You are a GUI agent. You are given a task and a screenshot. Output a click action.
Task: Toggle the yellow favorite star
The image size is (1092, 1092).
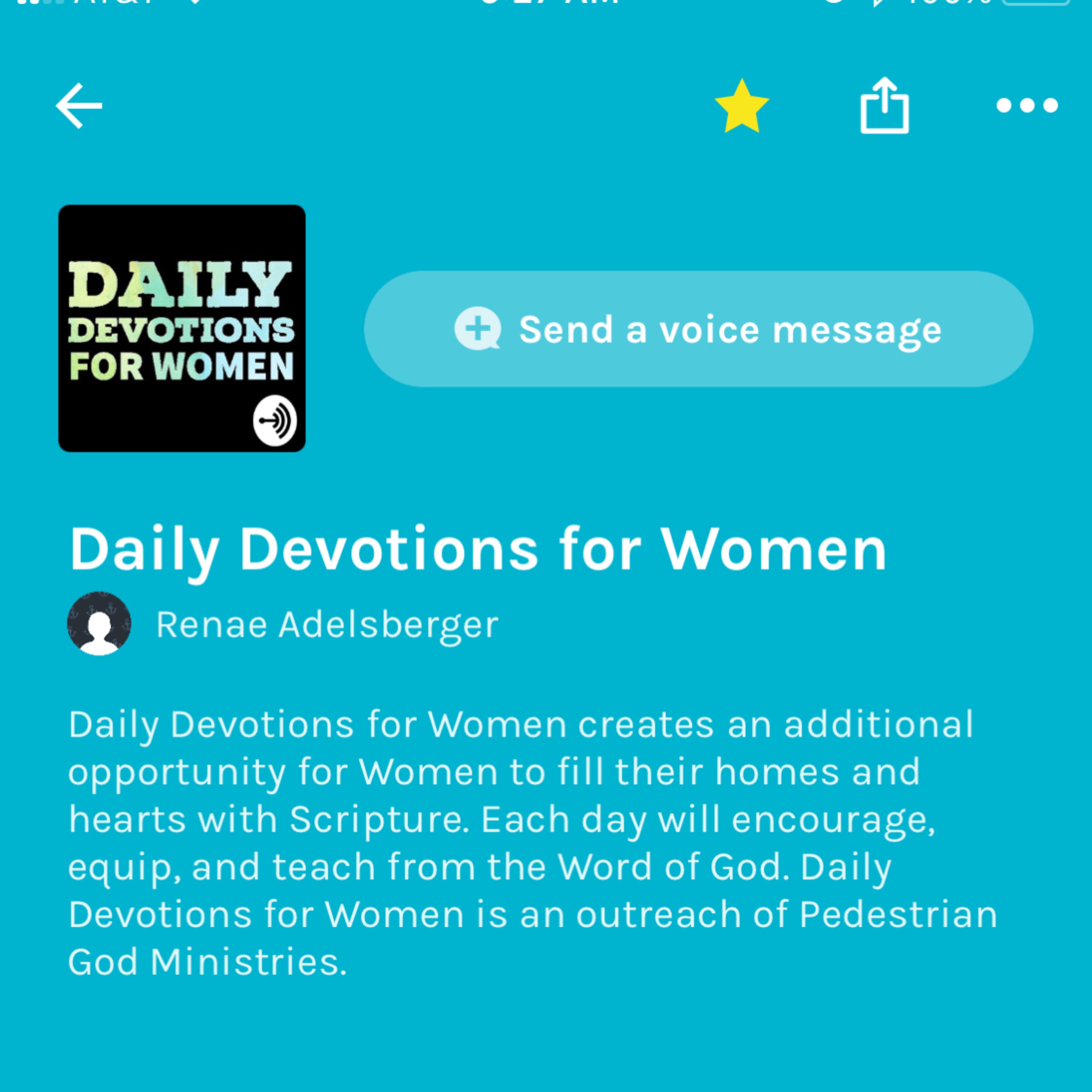pyautogui.click(x=741, y=106)
